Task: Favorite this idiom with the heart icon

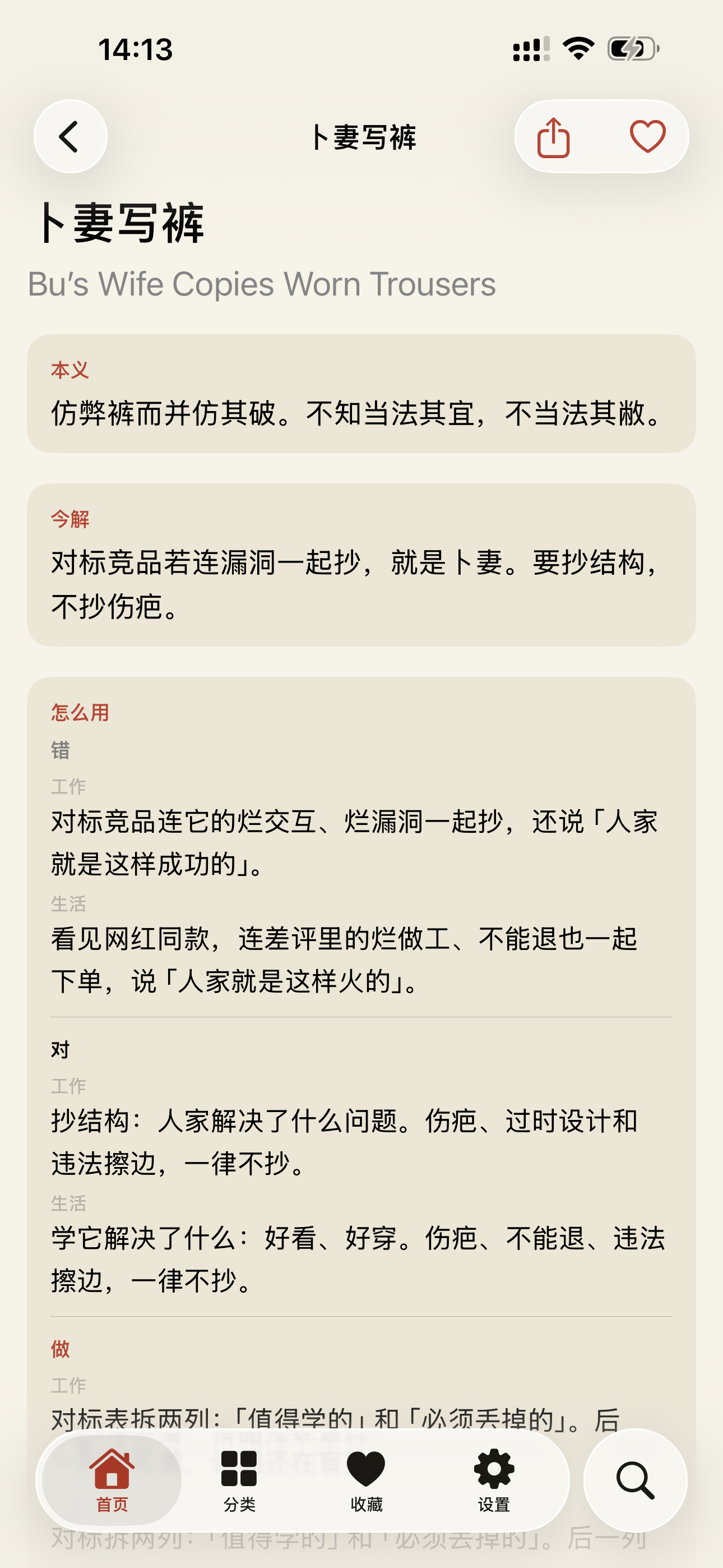Action: coord(647,136)
